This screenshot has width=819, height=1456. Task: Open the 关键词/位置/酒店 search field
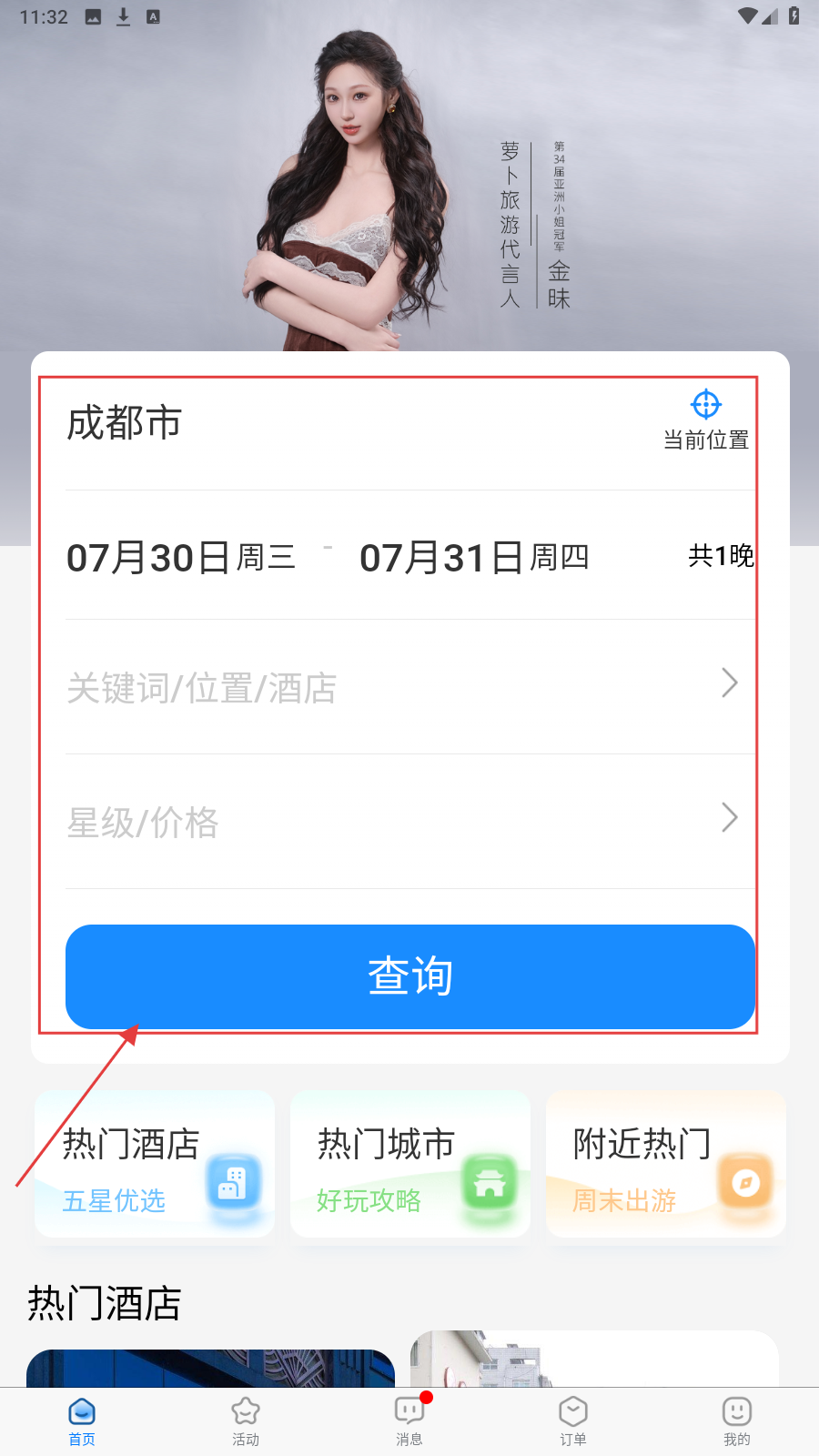400,687
